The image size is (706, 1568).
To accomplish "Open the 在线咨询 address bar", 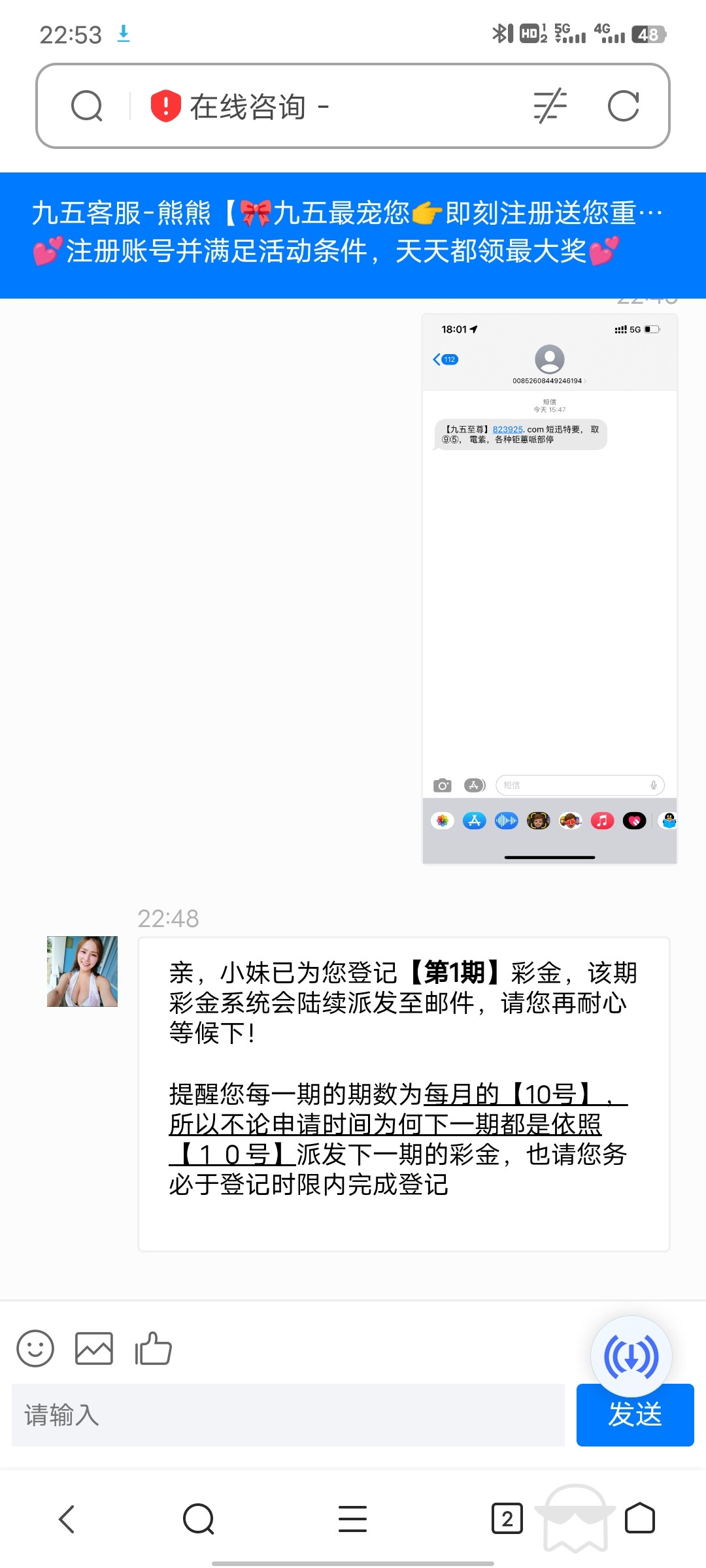I will point(327,106).
